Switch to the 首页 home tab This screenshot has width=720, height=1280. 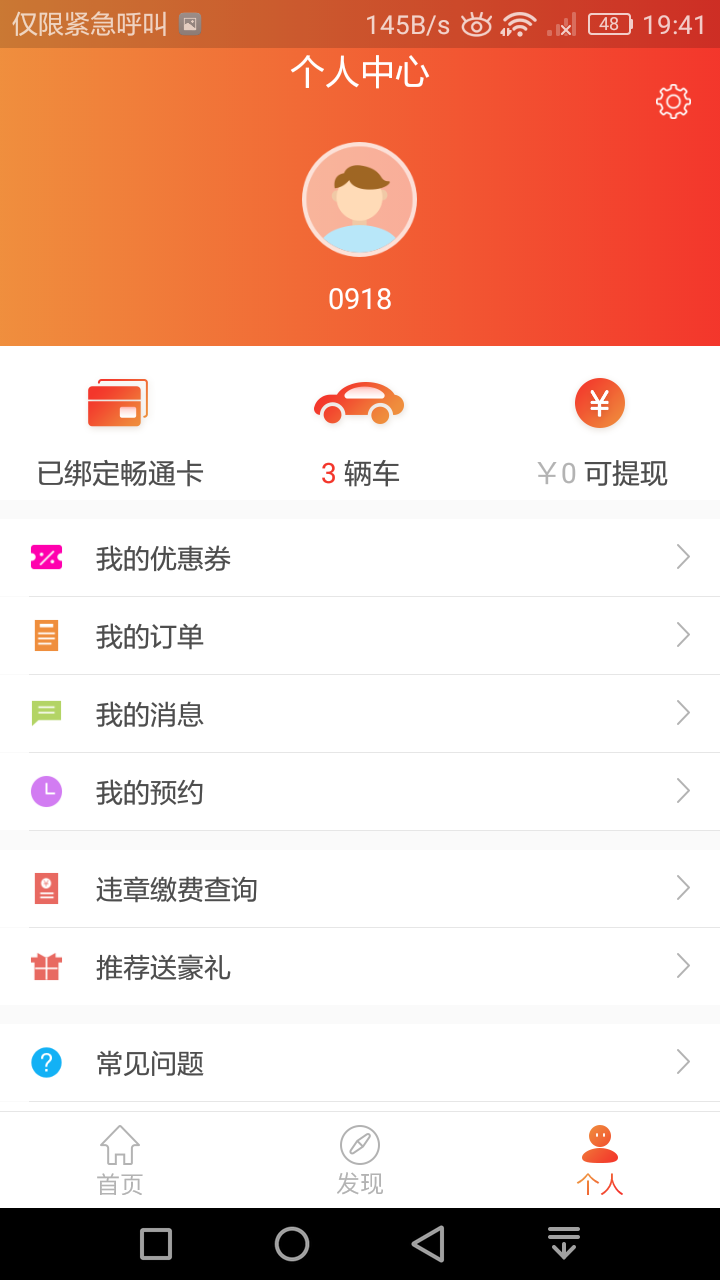point(120,1160)
